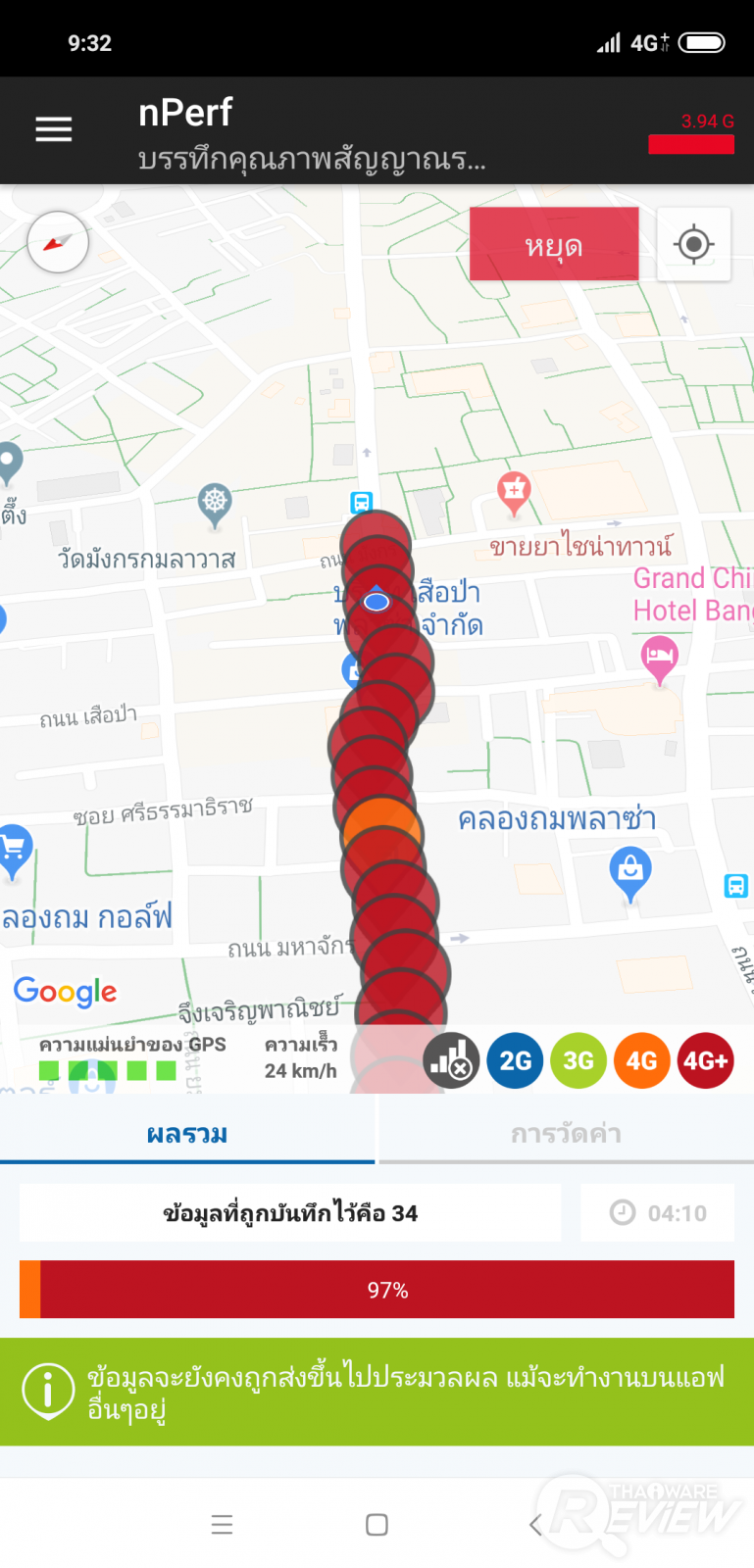
Task: Center map on my current location
Action: click(x=693, y=244)
